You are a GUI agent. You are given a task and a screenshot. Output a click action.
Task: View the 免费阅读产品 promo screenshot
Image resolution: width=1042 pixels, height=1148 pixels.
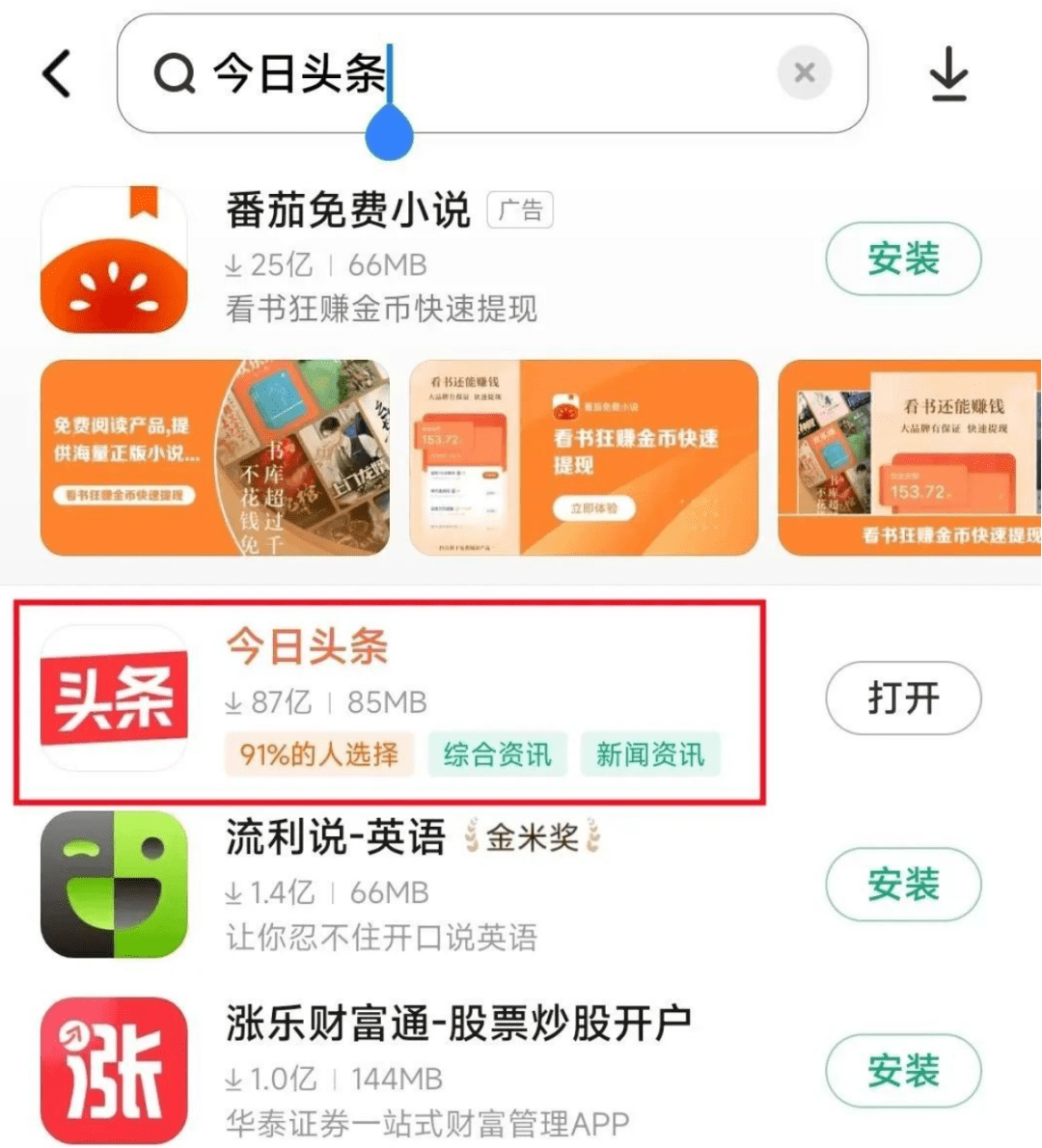click(214, 457)
